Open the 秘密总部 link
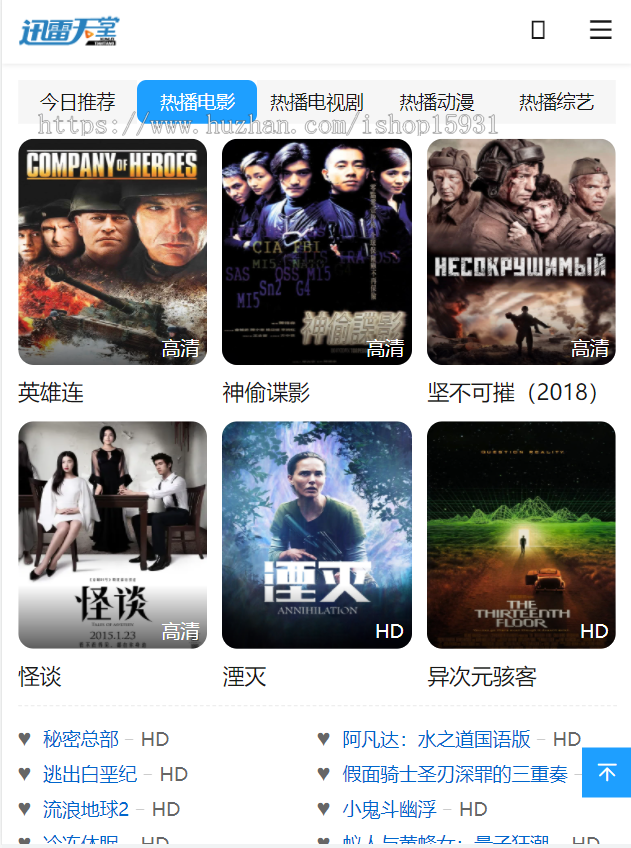This screenshot has height=848, width=631. pyautogui.click(x=80, y=739)
